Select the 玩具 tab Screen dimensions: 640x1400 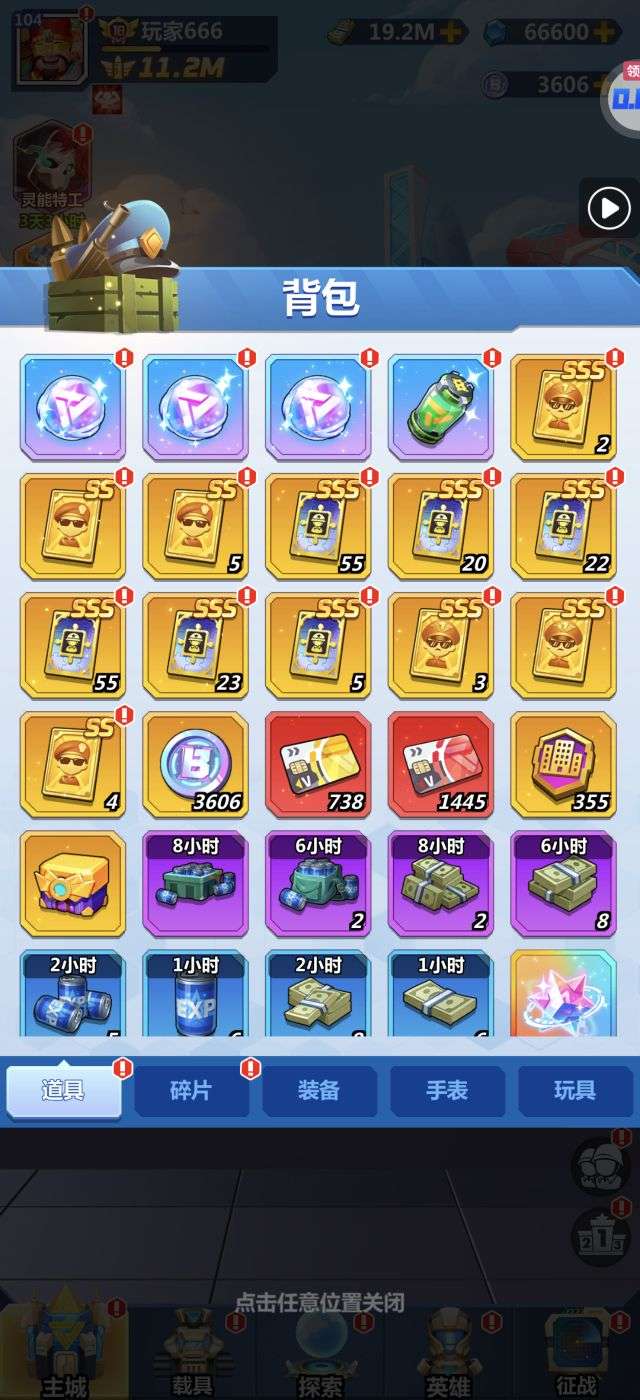click(575, 1091)
